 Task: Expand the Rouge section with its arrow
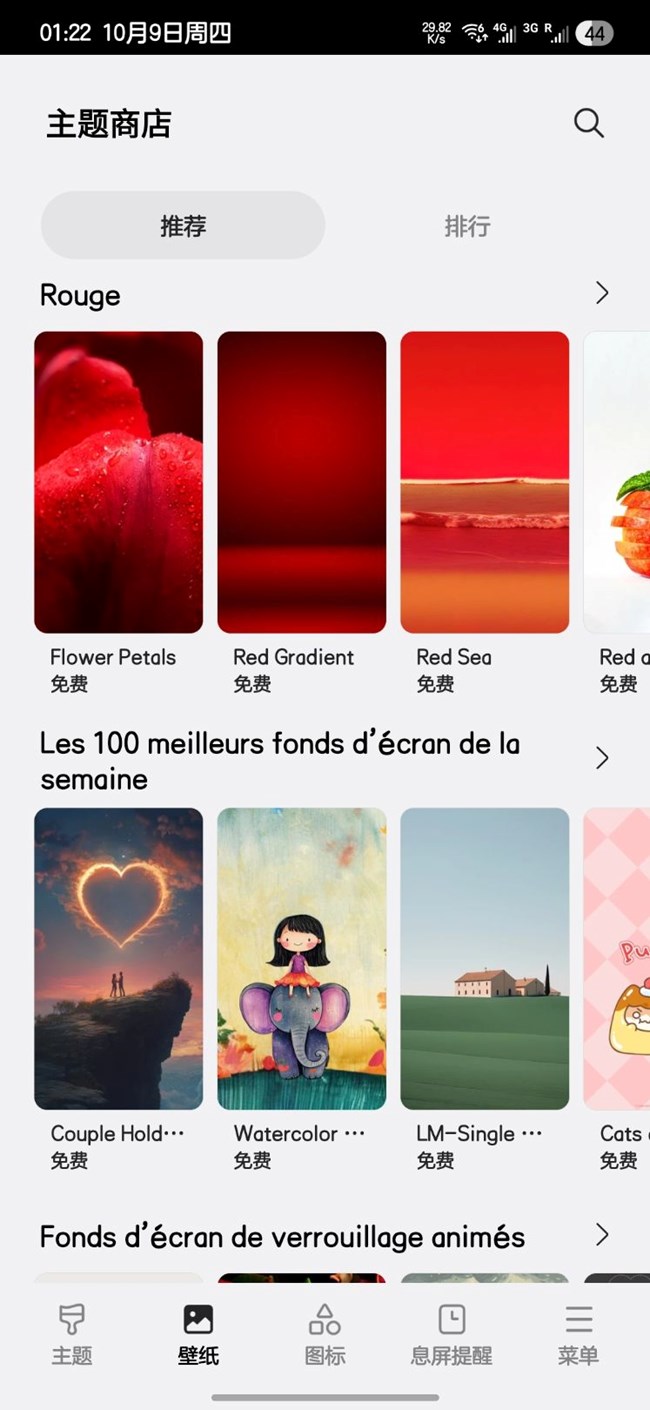(602, 293)
